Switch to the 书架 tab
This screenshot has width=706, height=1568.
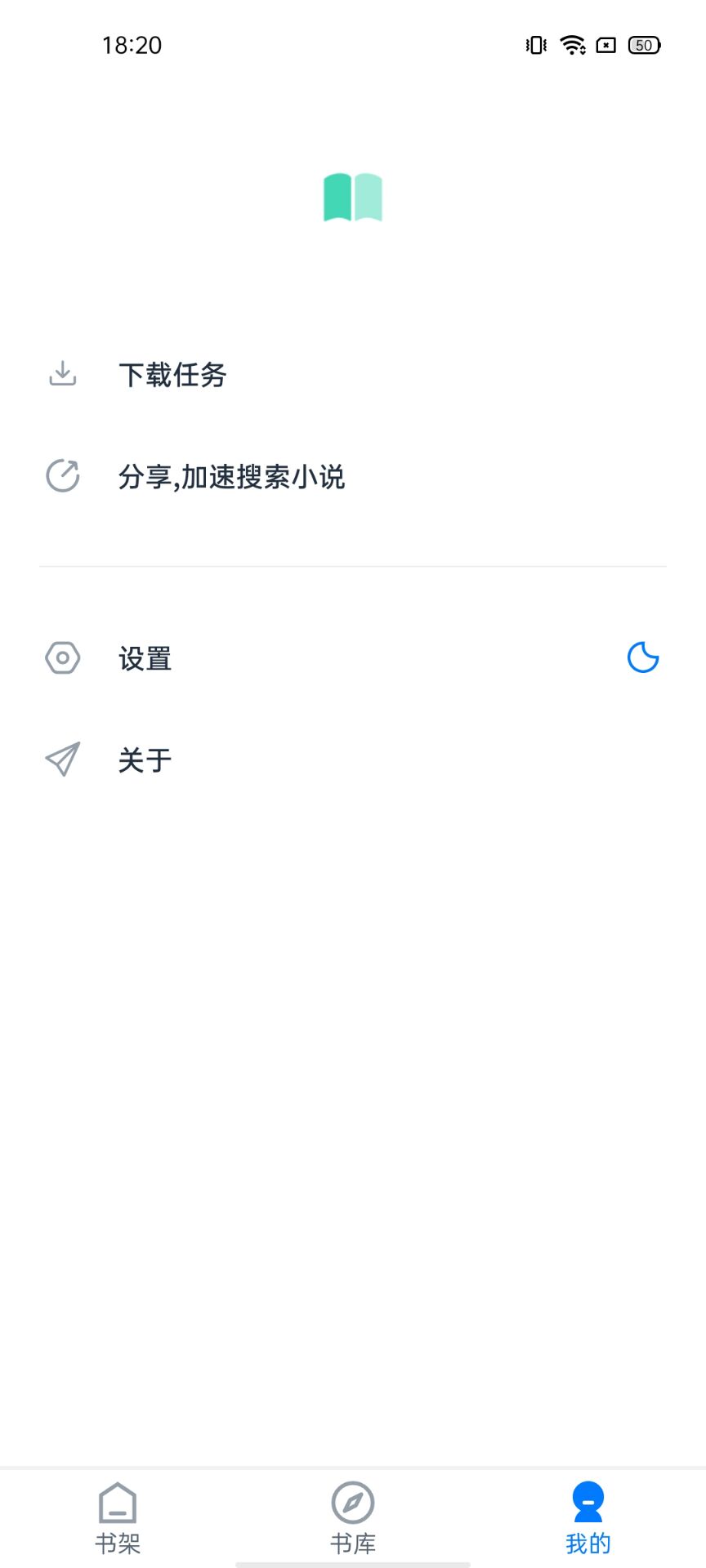(x=118, y=1518)
